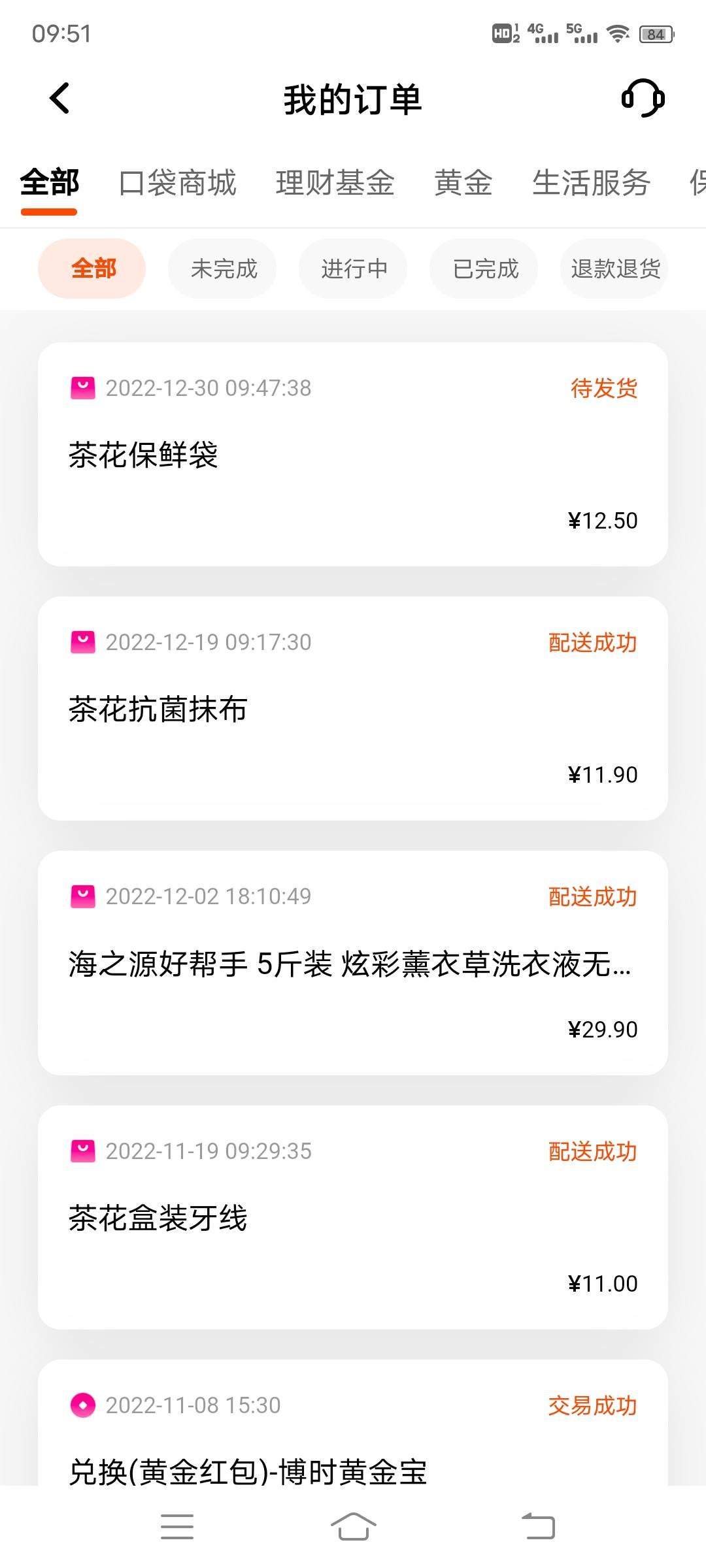Viewport: 706px width, 1568px height.
Task: Open the 茶花保鲜袋 order
Action: click(x=353, y=454)
